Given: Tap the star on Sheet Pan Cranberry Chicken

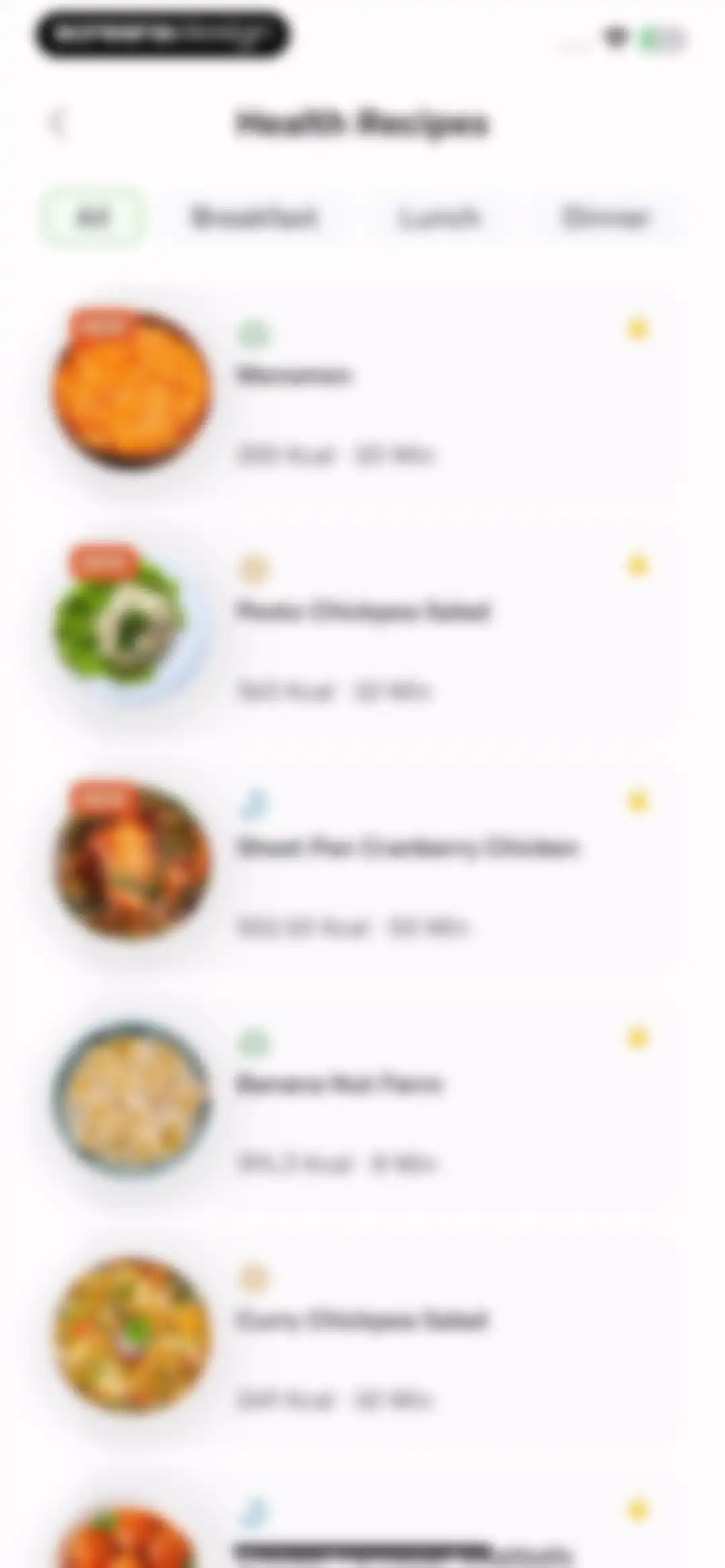Looking at the screenshot, I should pos(638,801).
